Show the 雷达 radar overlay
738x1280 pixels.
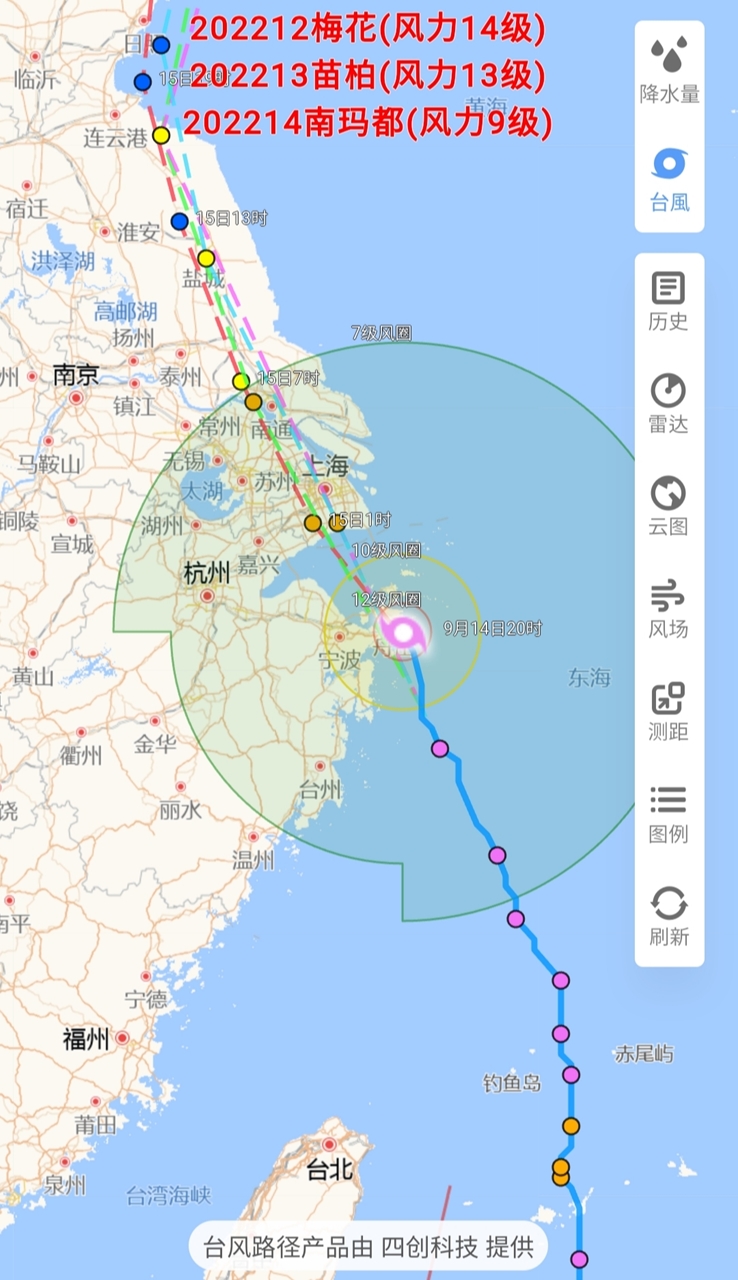[669, 404]
